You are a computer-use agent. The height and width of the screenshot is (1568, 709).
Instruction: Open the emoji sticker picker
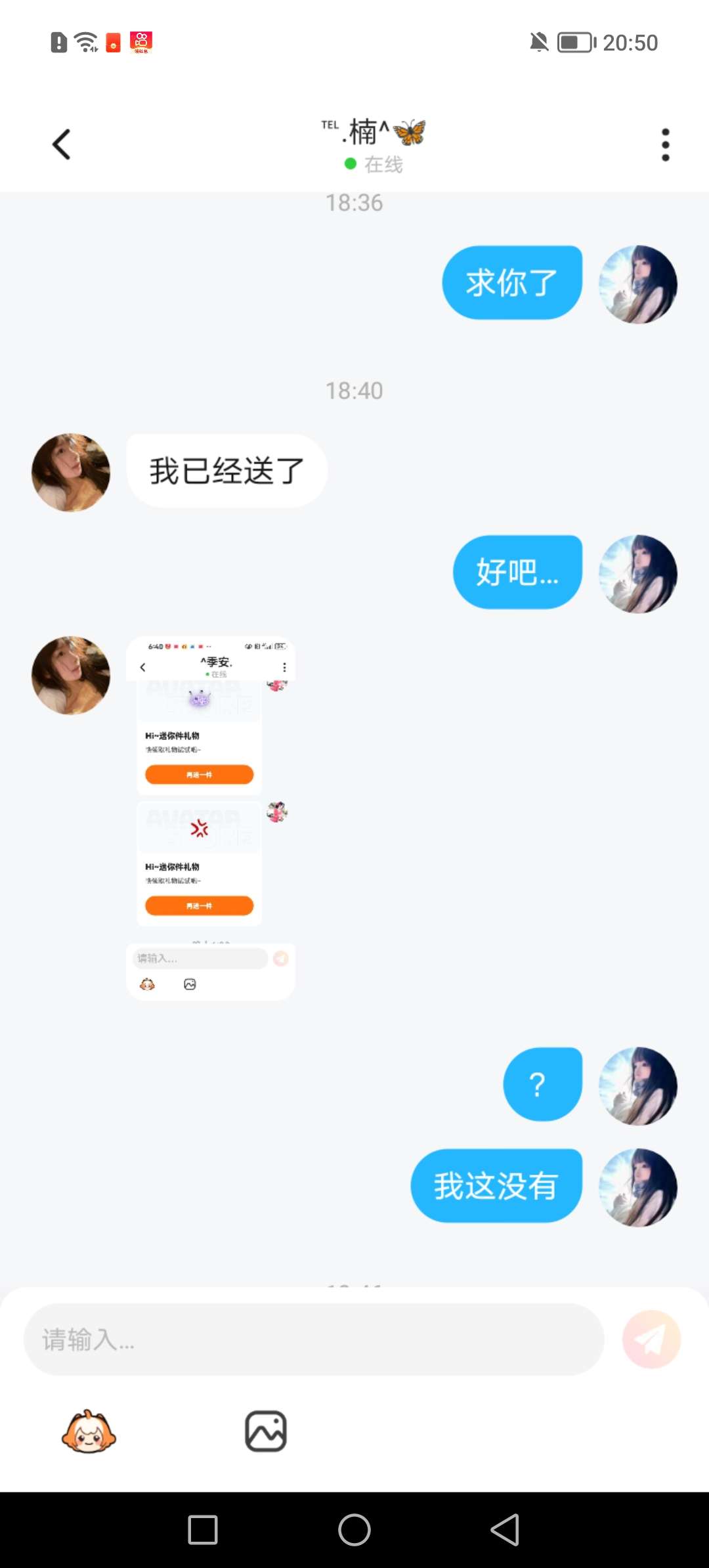tap(89, 1431)
